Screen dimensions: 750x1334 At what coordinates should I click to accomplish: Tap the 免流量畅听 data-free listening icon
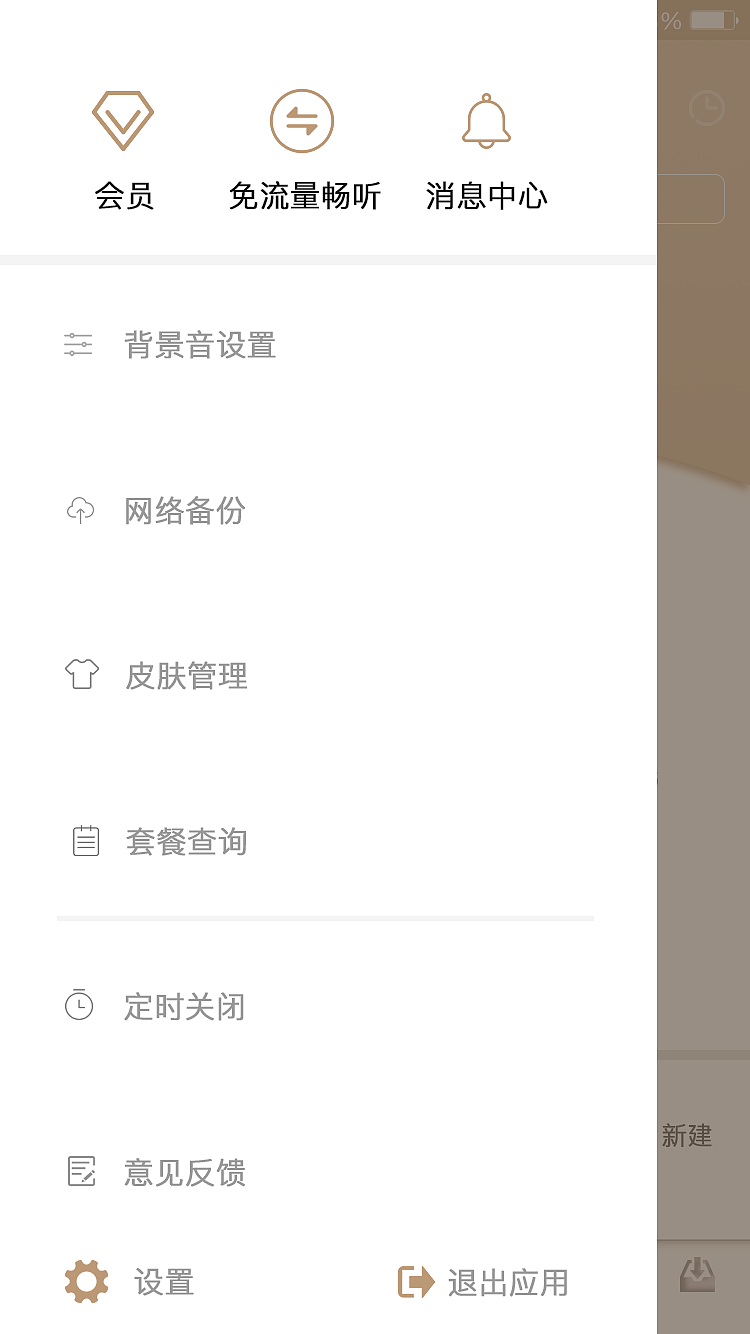(x=302, y=118)
